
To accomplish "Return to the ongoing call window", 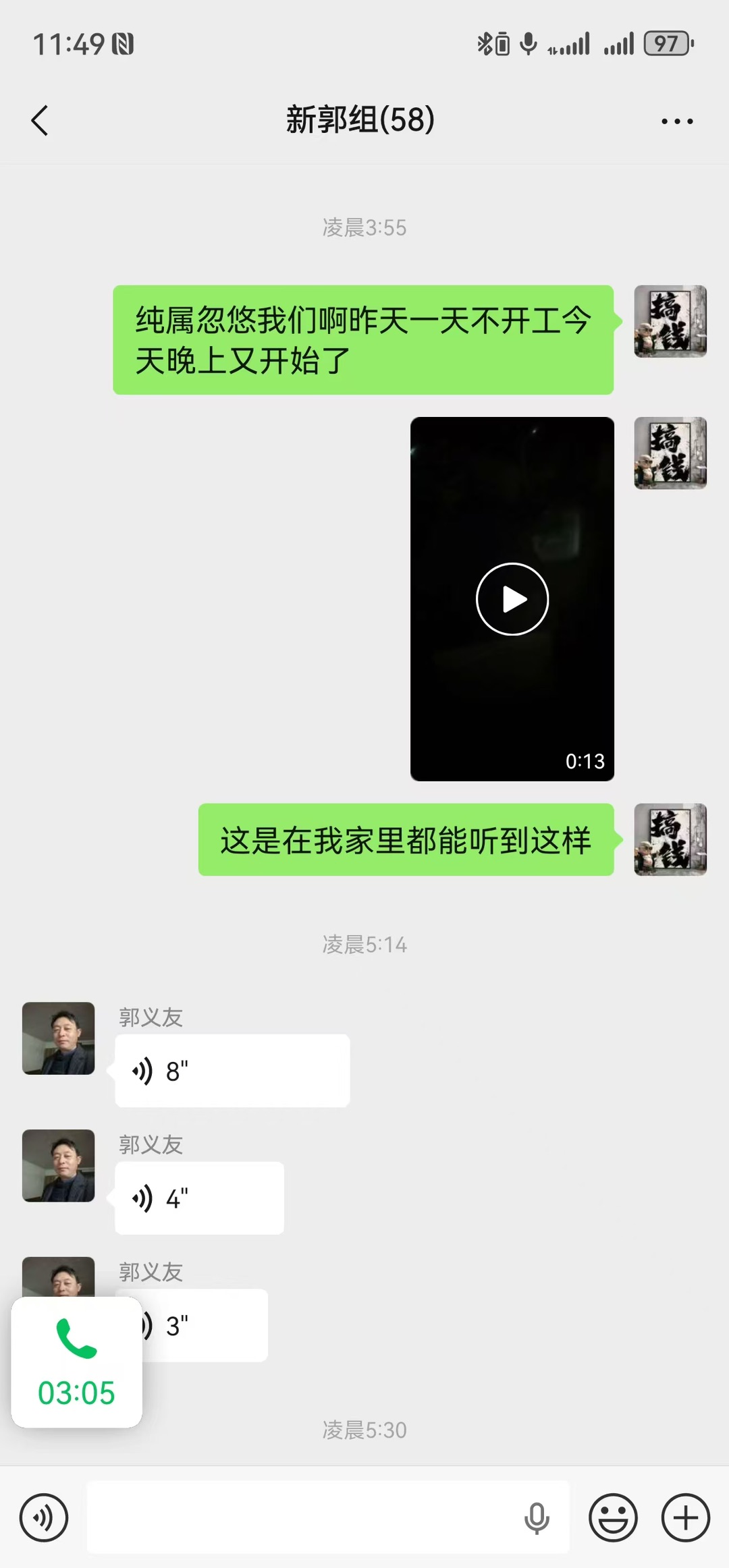I will pos(76,1362).
